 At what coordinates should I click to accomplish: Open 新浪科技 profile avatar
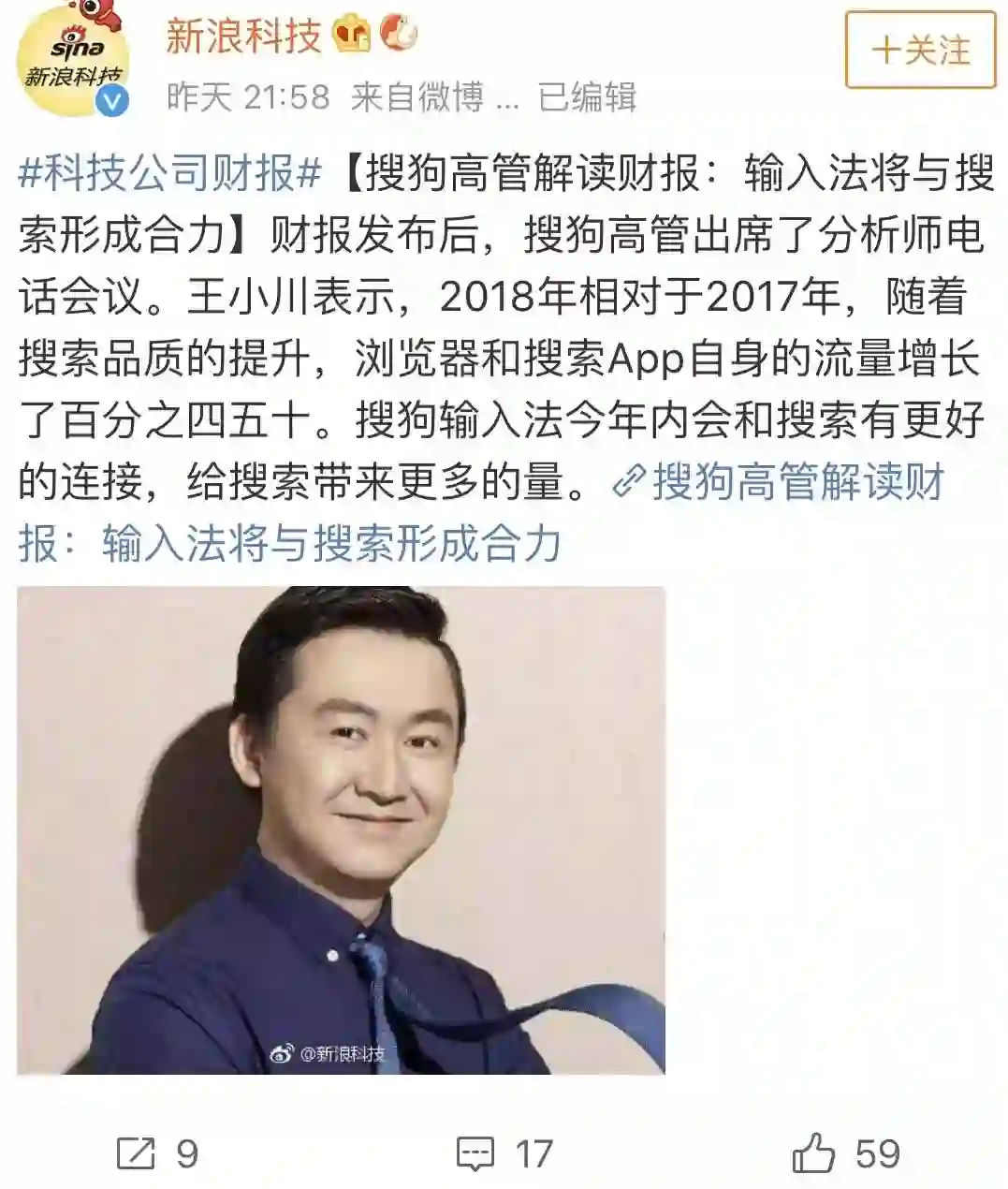[x=73, y=61]
